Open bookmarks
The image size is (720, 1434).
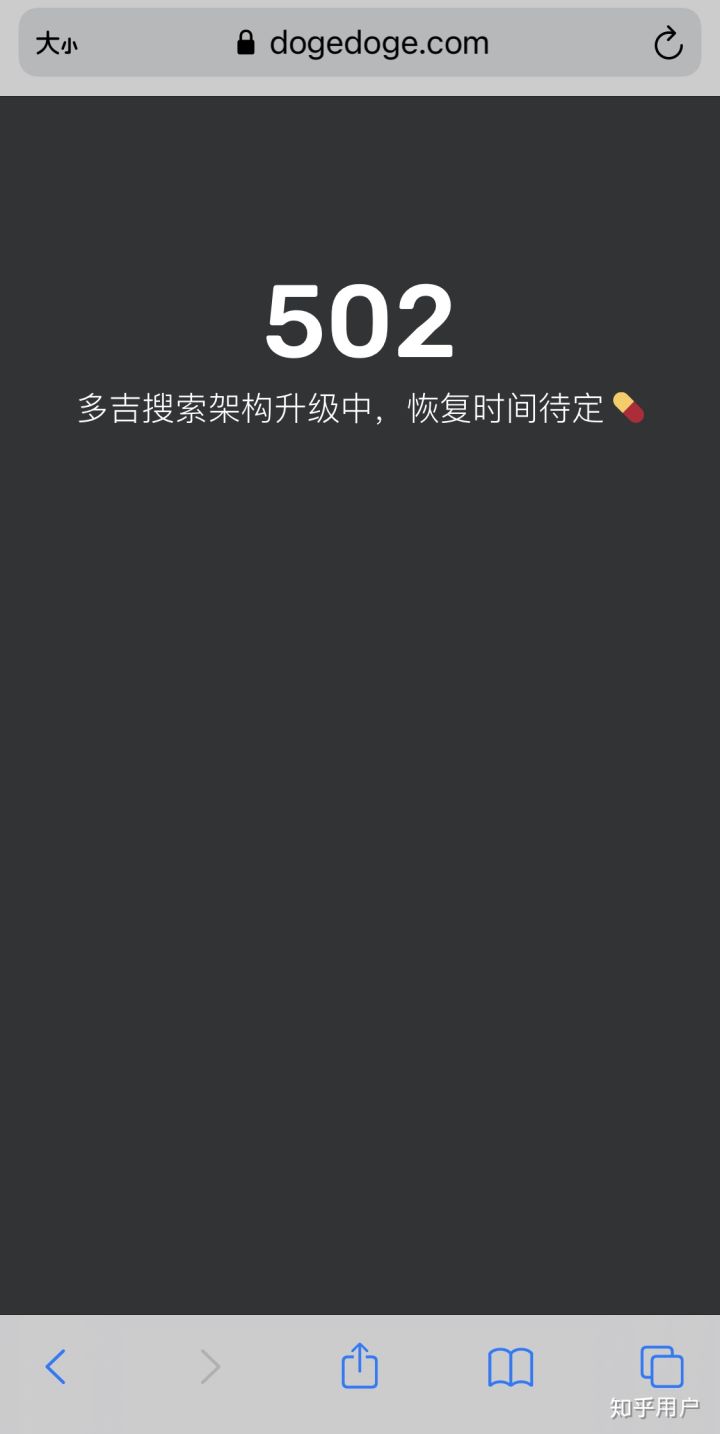pyautogui.click(x=510, y=1367)
